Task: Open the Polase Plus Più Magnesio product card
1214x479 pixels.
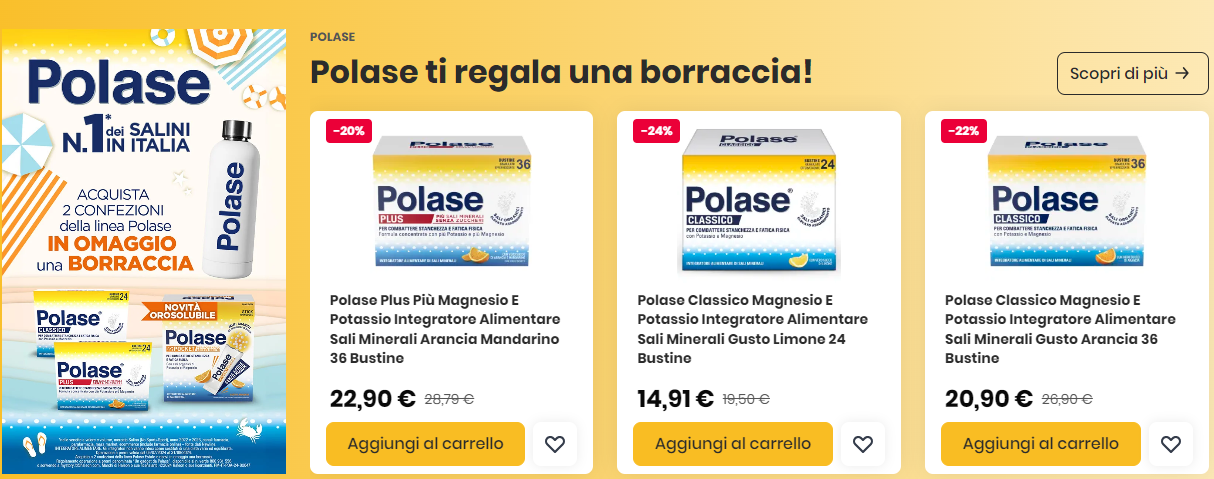Action: [x=445, y=328]
